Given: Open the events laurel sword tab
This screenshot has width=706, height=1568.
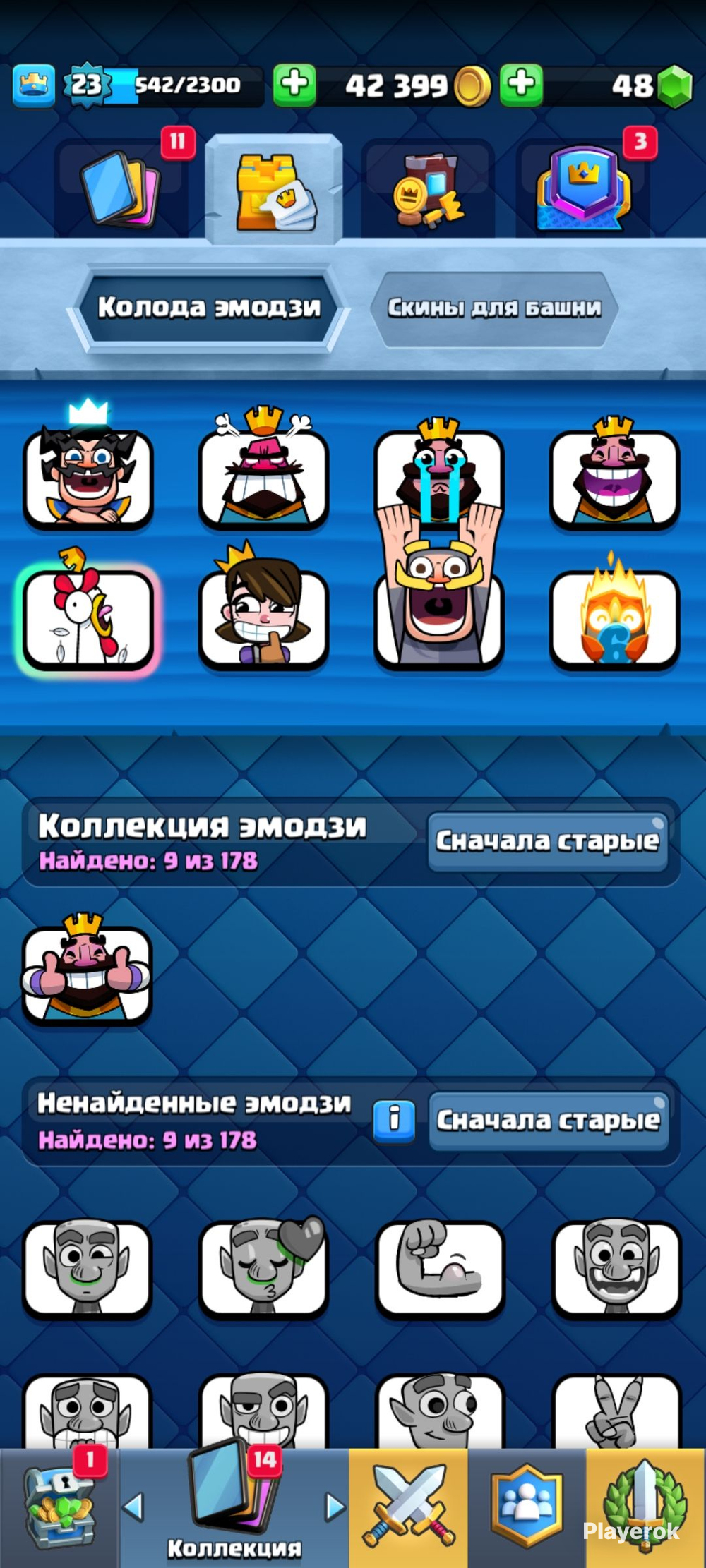Looking at the screenshot, I should coord(645,1507).
